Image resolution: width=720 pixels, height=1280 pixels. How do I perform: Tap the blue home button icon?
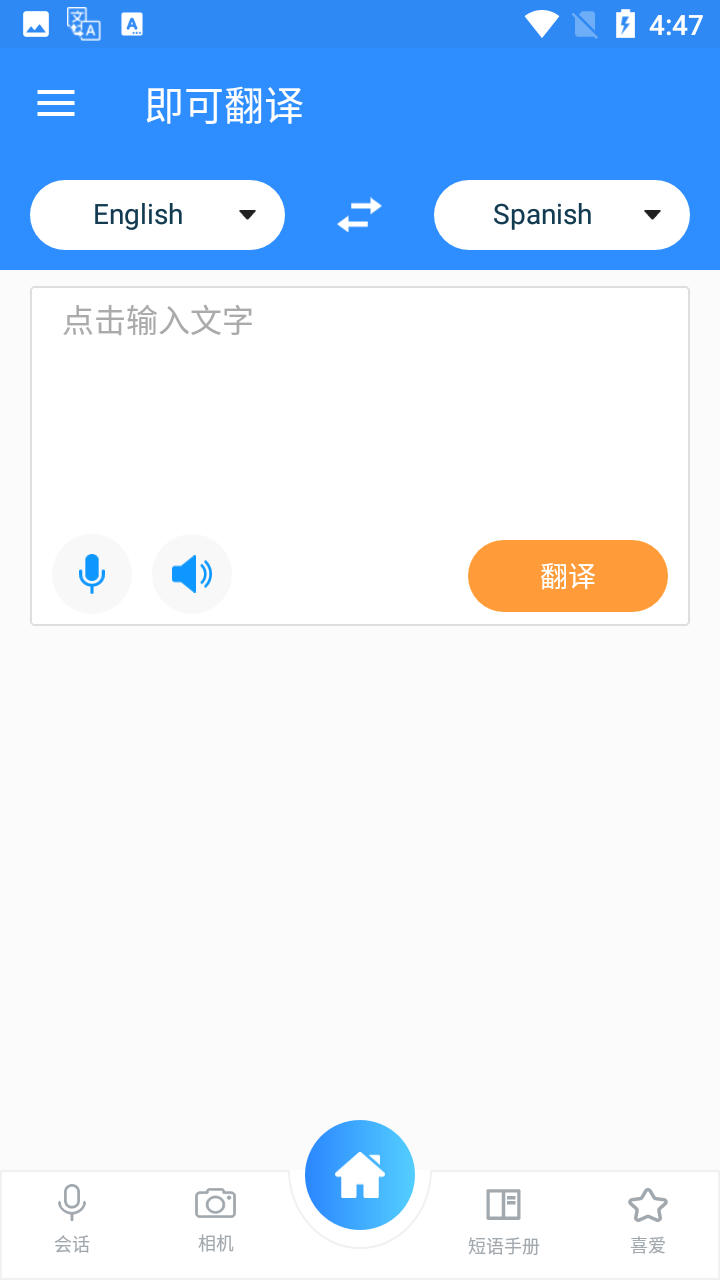(x=360, y=1174)
